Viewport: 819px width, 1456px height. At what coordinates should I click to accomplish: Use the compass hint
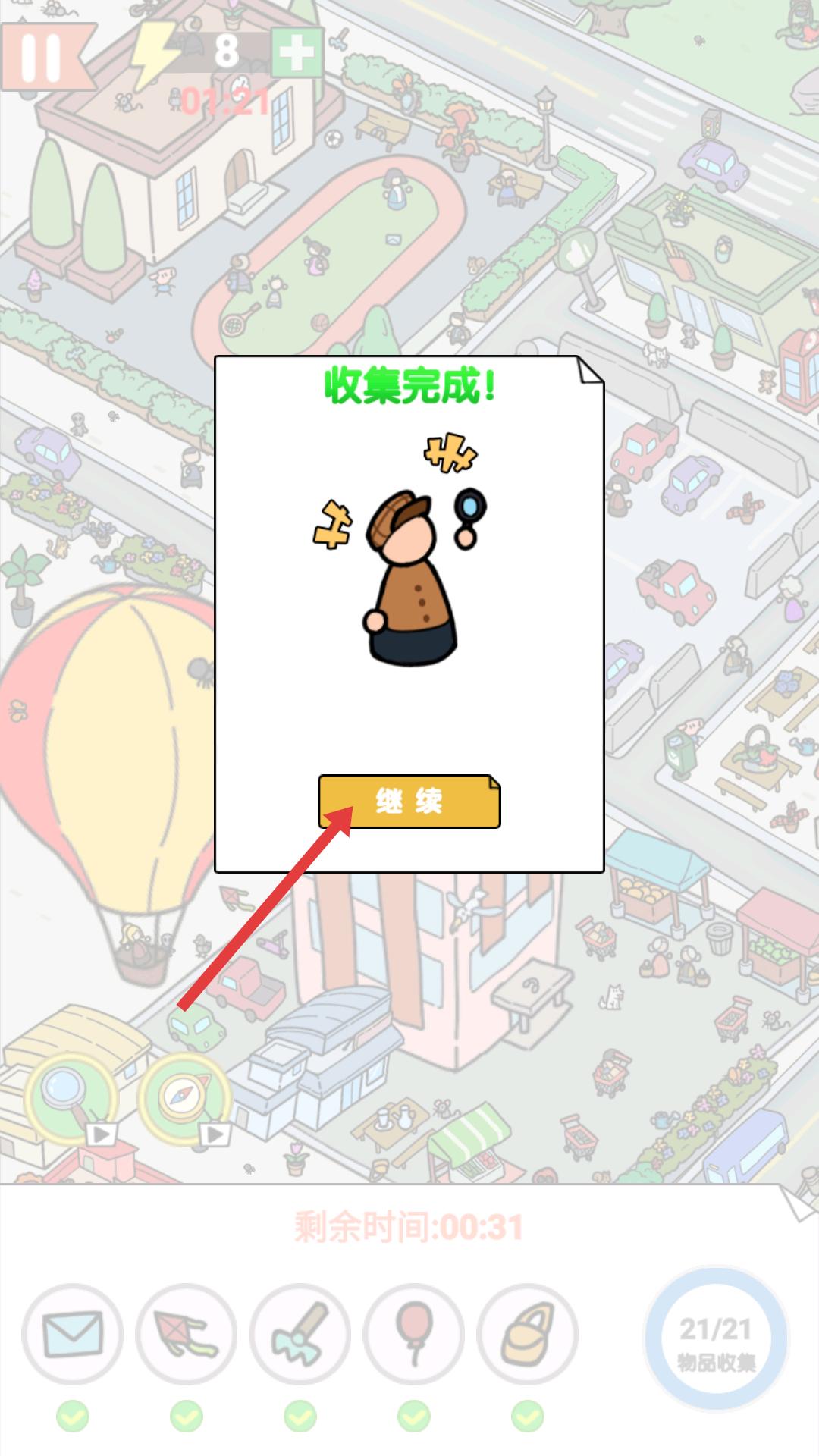point(182,1096)
